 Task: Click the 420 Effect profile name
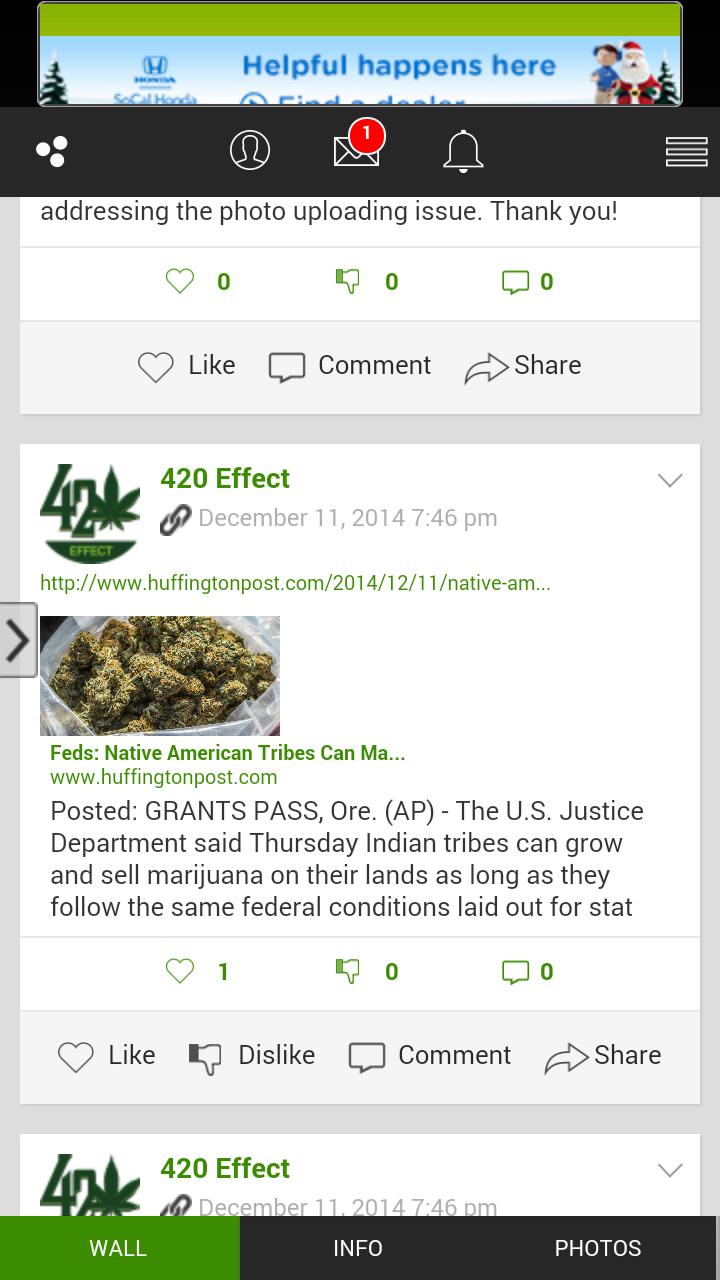[x=224, y=478]
